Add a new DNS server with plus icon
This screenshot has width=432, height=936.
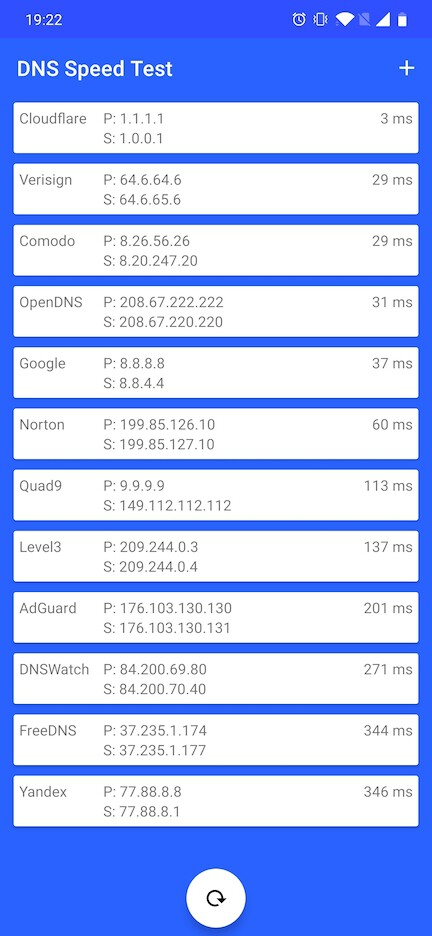[406, 68]
